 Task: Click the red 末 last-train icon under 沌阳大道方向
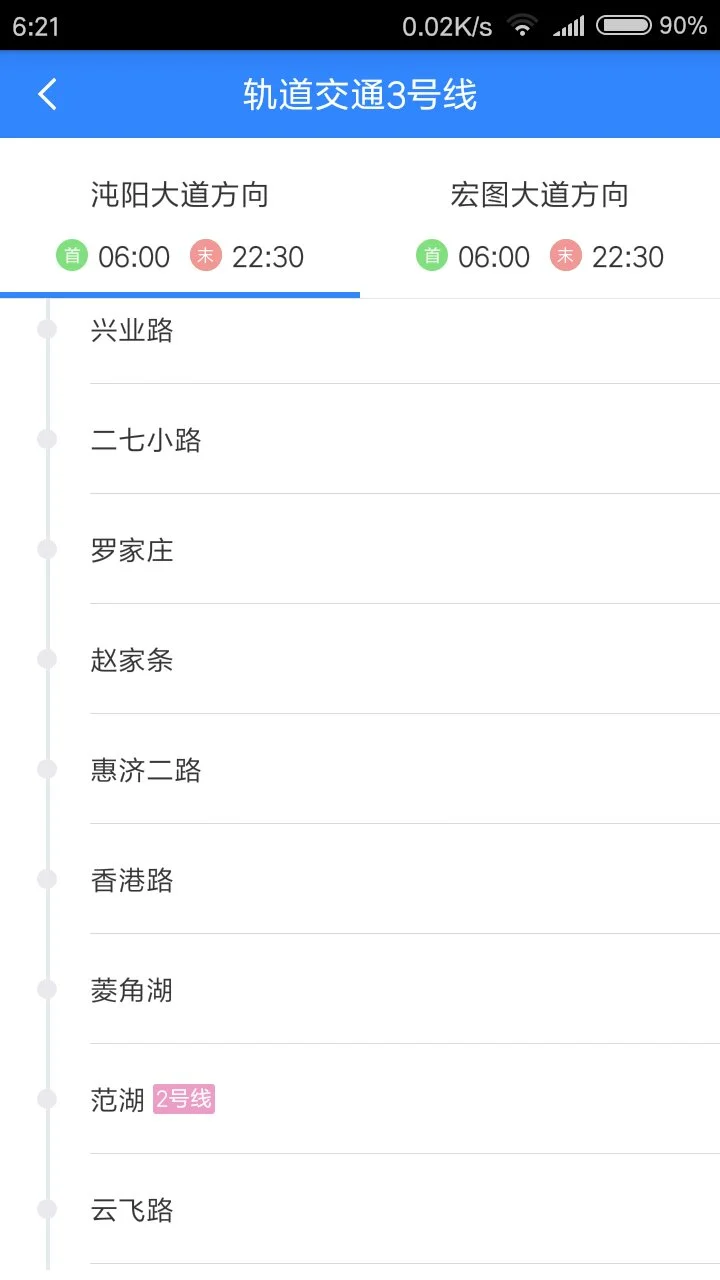(205, 256)
